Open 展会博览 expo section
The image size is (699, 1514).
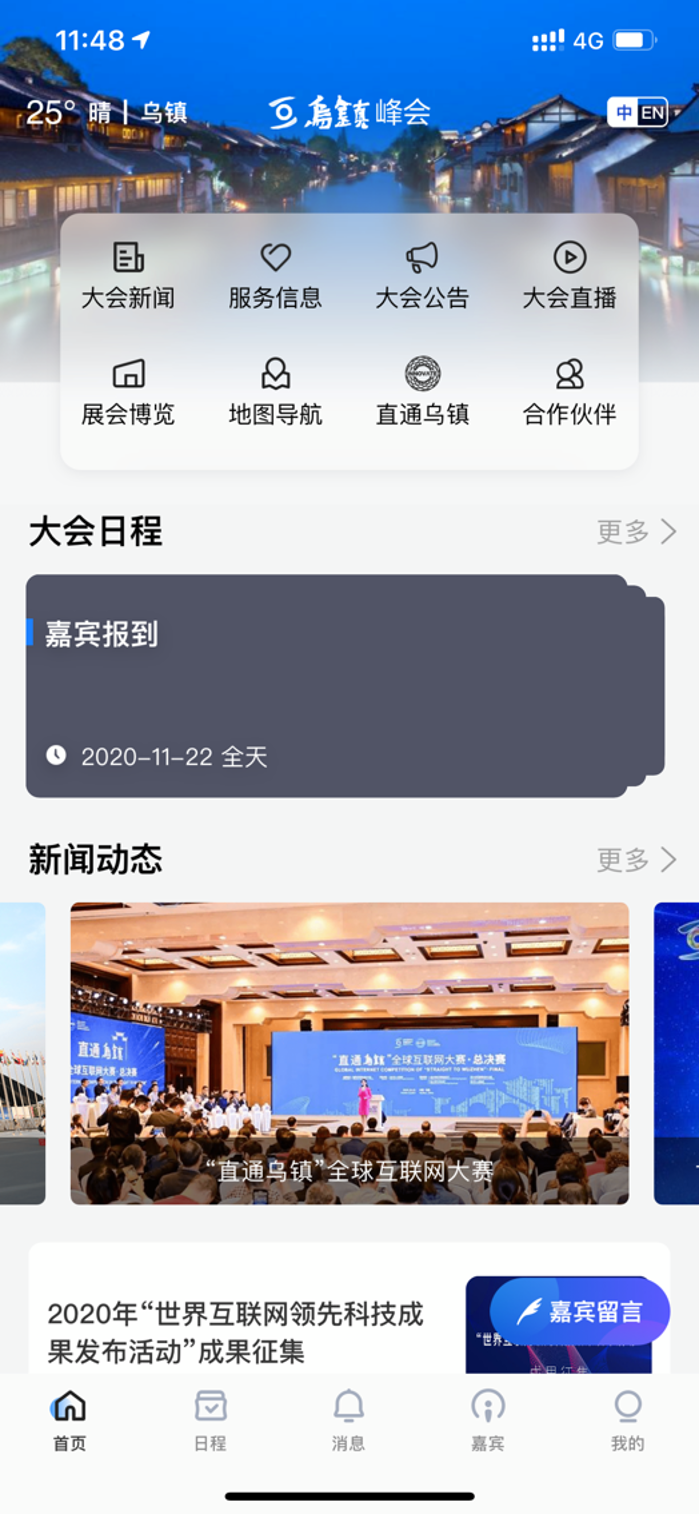[x=128, y=392]
